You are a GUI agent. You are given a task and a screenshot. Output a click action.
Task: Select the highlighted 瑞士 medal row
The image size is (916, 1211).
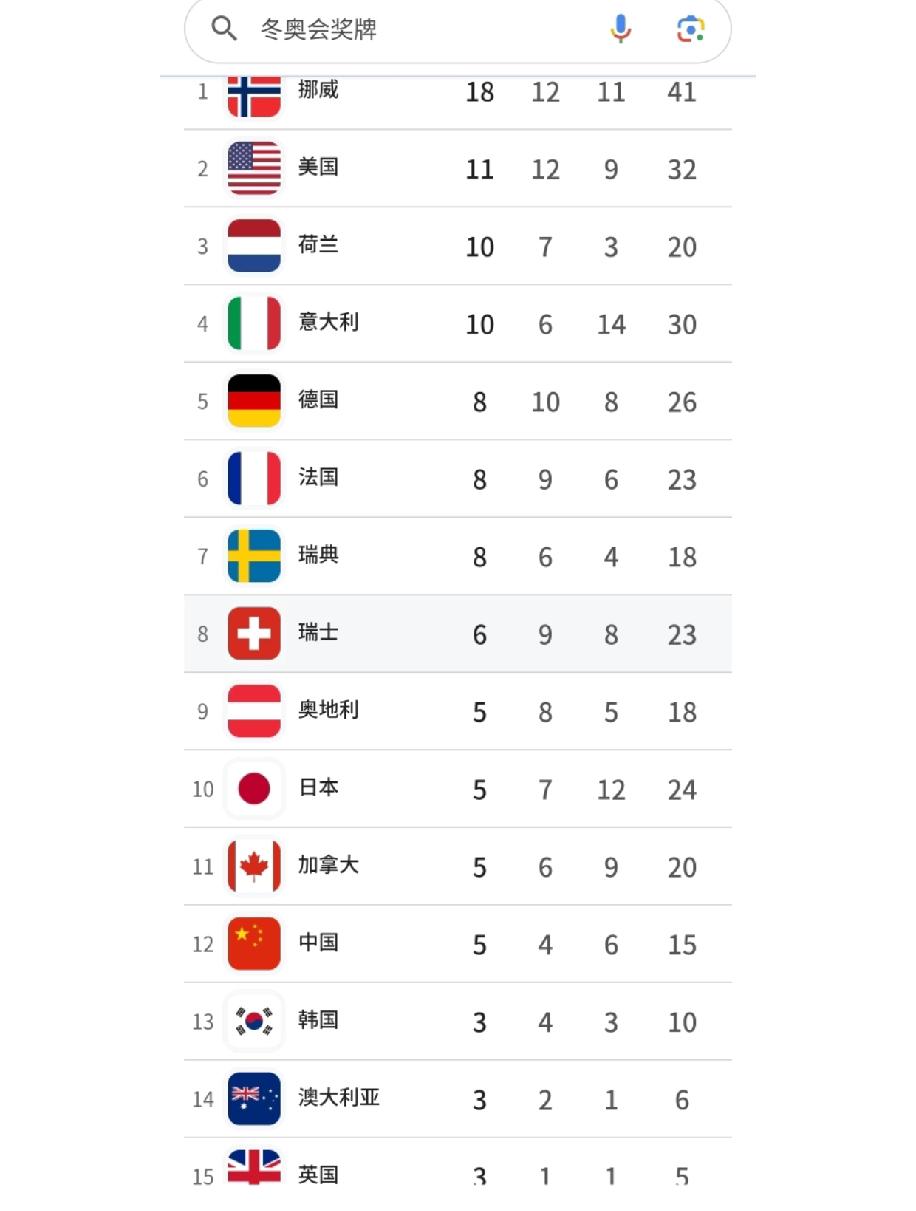pos(457,633)
